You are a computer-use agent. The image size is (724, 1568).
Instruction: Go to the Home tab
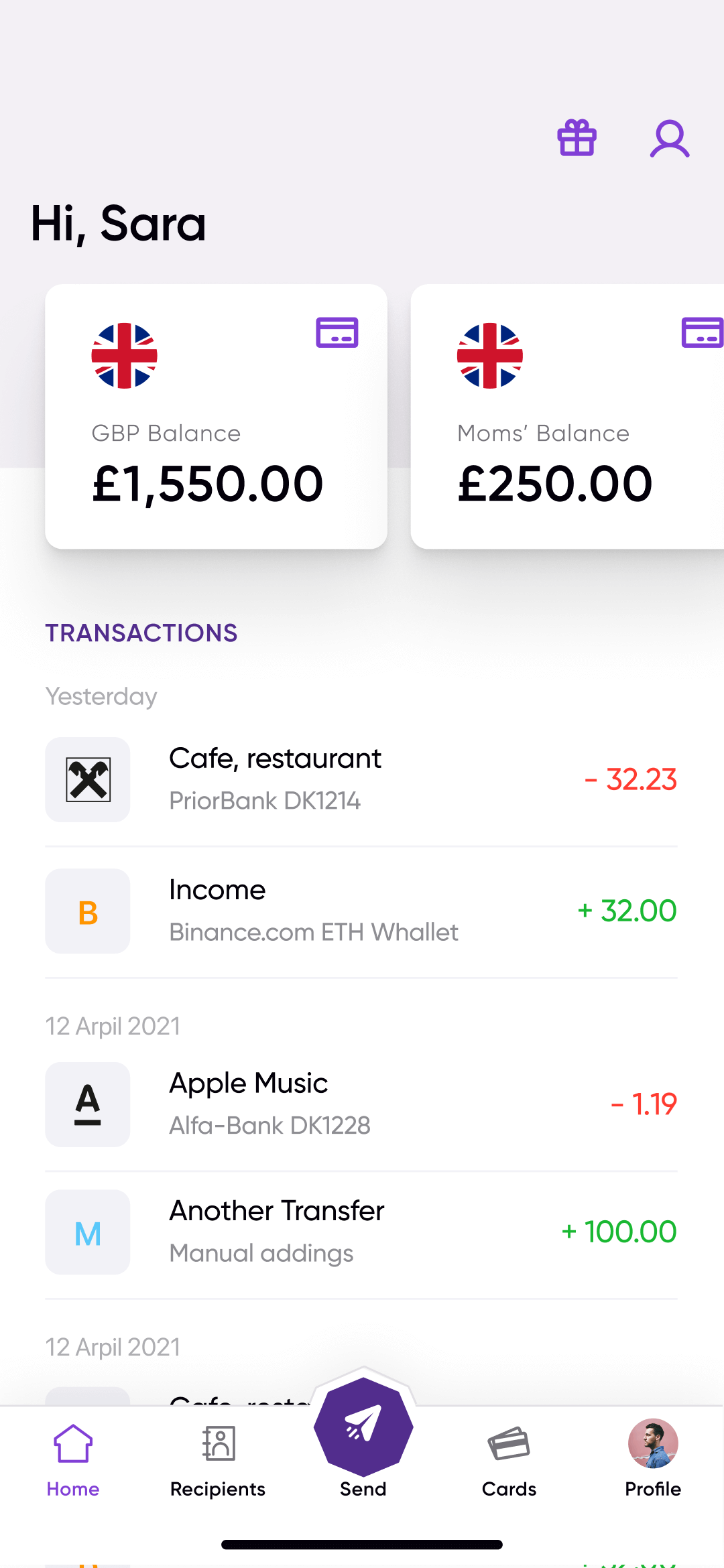click(73, 1461)
